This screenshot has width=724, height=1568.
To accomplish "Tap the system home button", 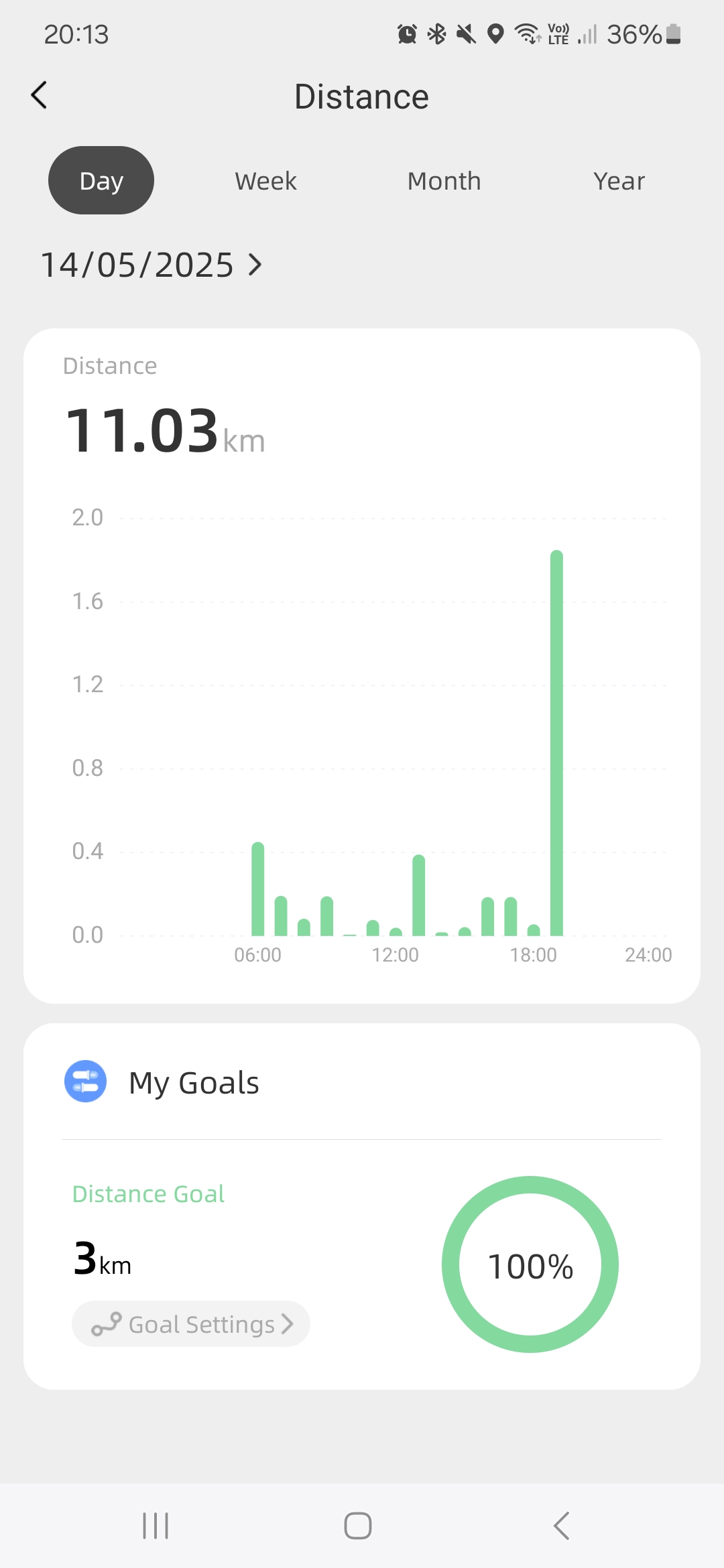I will pos(358,1526).
